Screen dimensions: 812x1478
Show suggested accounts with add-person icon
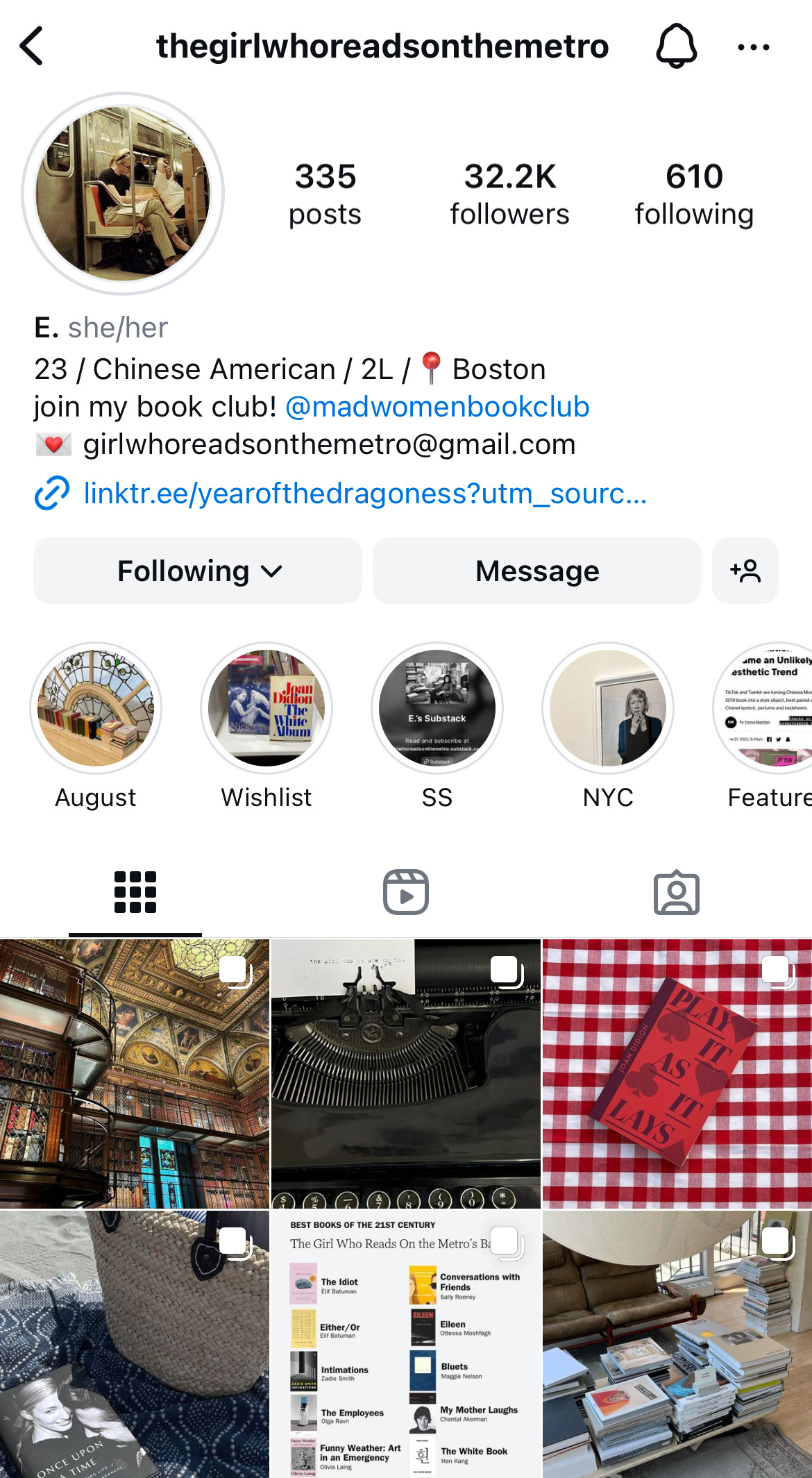point(745,571)
